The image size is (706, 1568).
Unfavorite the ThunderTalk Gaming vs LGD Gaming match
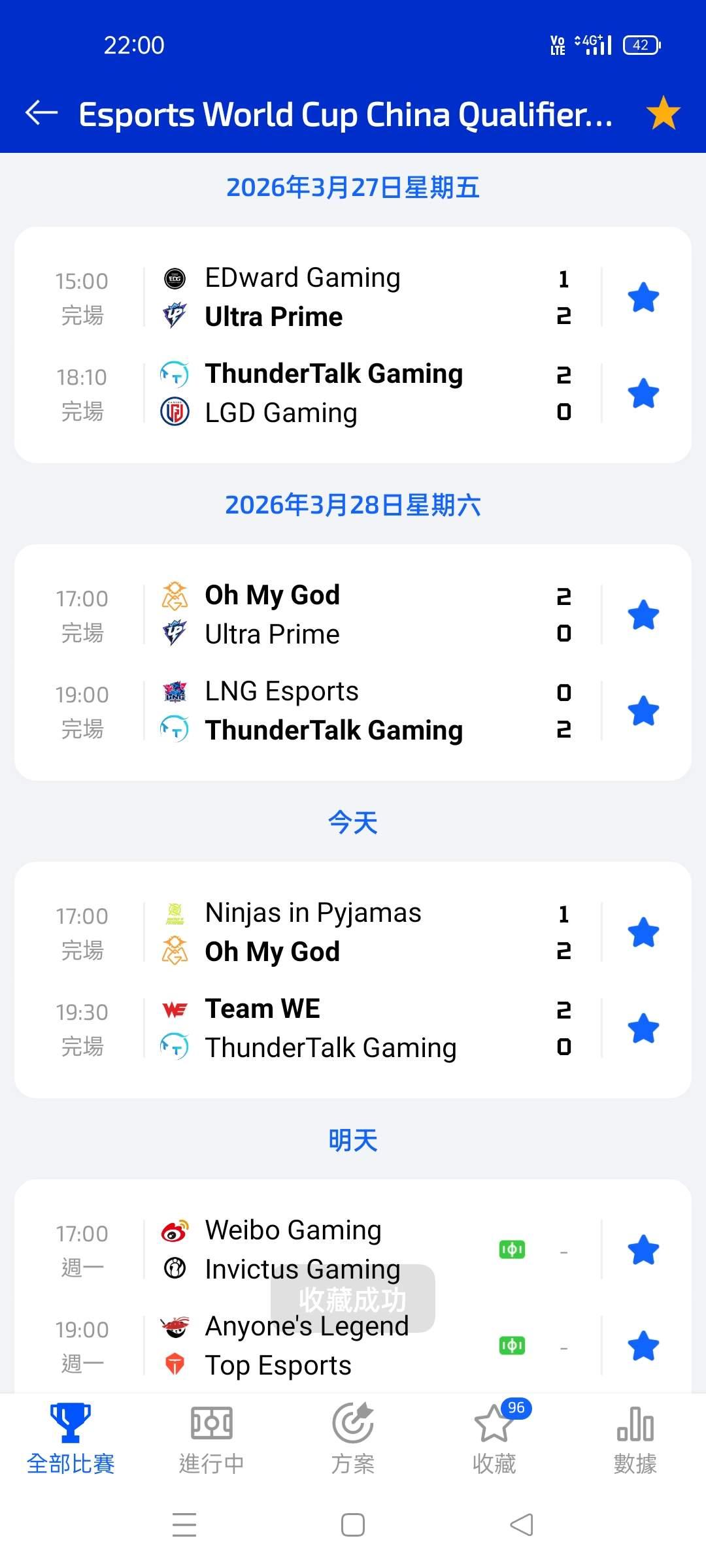[643, 393]
